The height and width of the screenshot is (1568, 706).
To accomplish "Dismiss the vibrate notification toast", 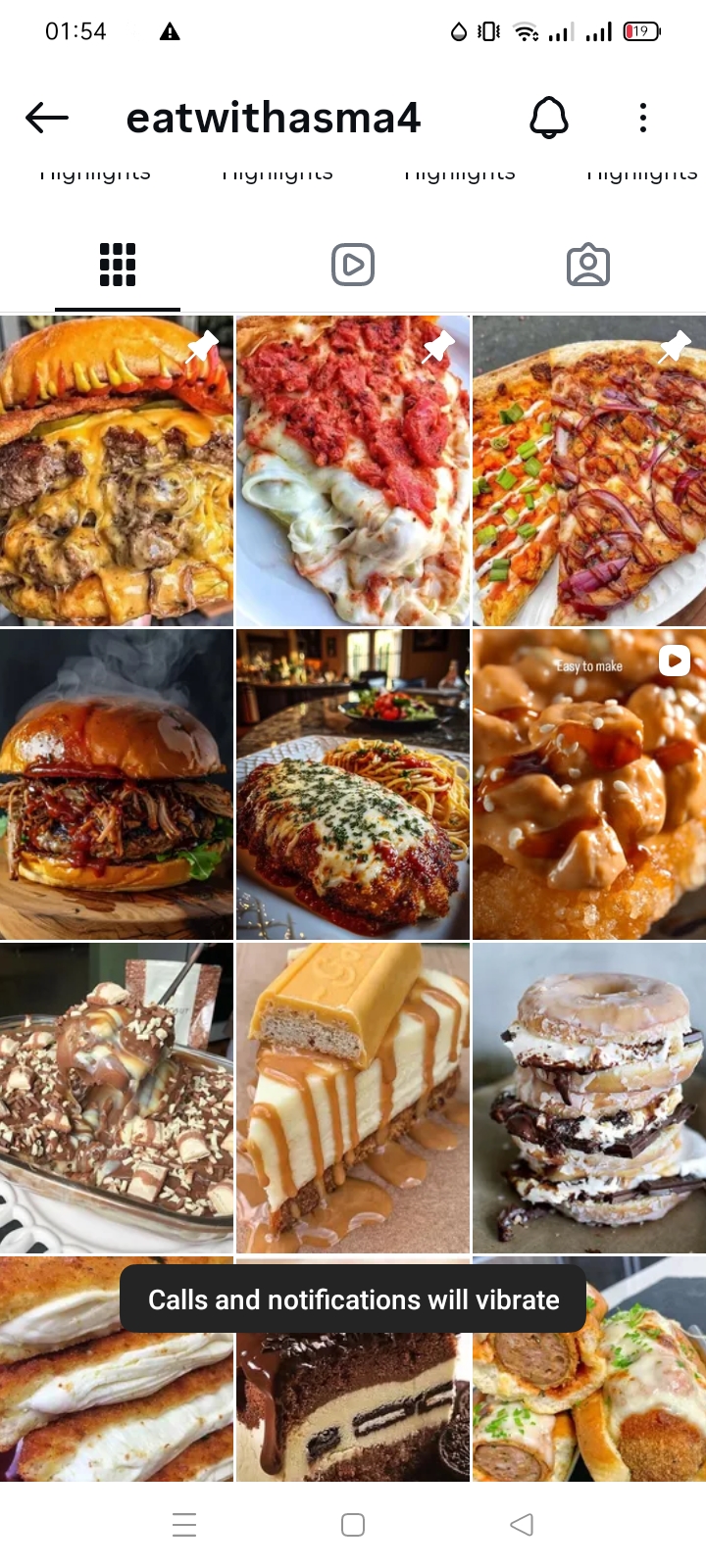I will [352, 1298].
